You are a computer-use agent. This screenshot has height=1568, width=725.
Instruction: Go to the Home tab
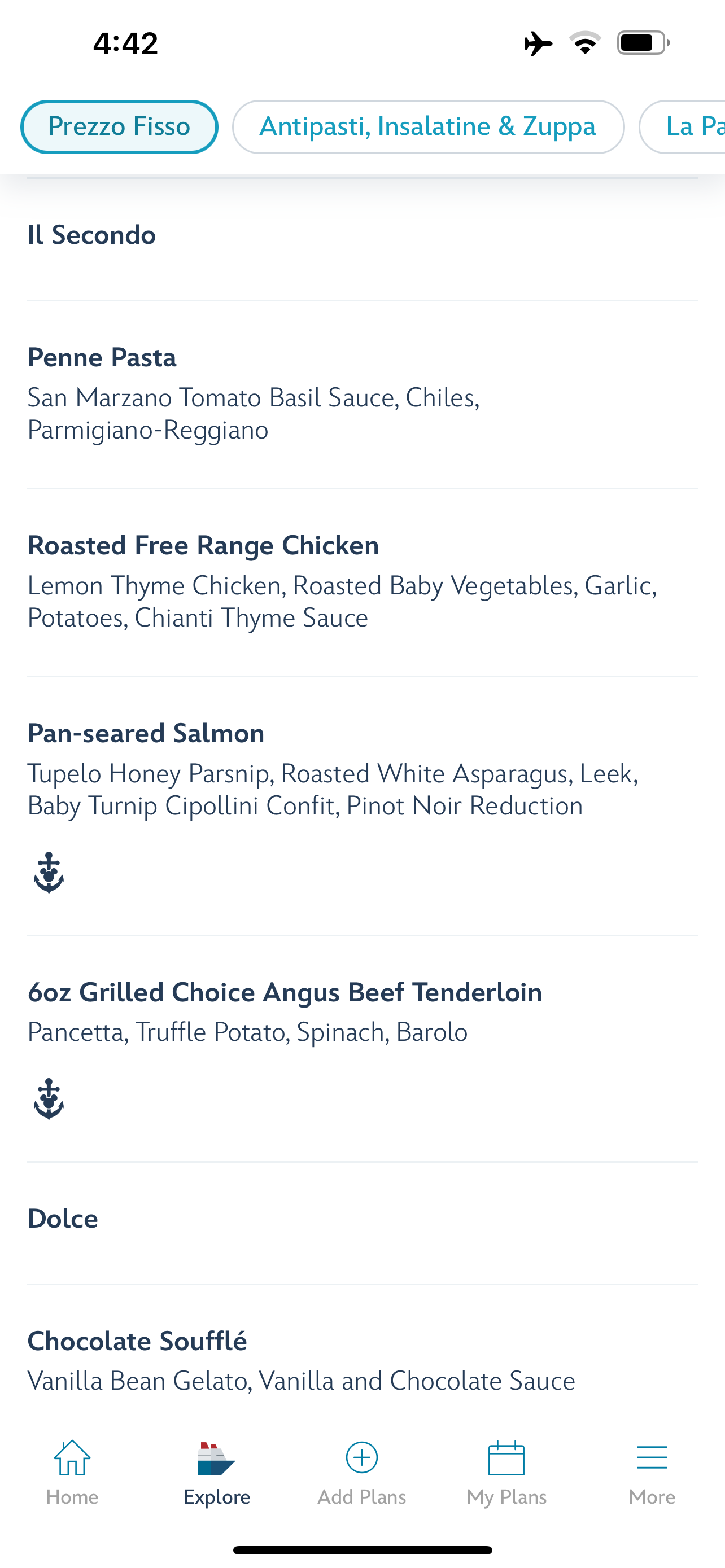coord(72,1473)
